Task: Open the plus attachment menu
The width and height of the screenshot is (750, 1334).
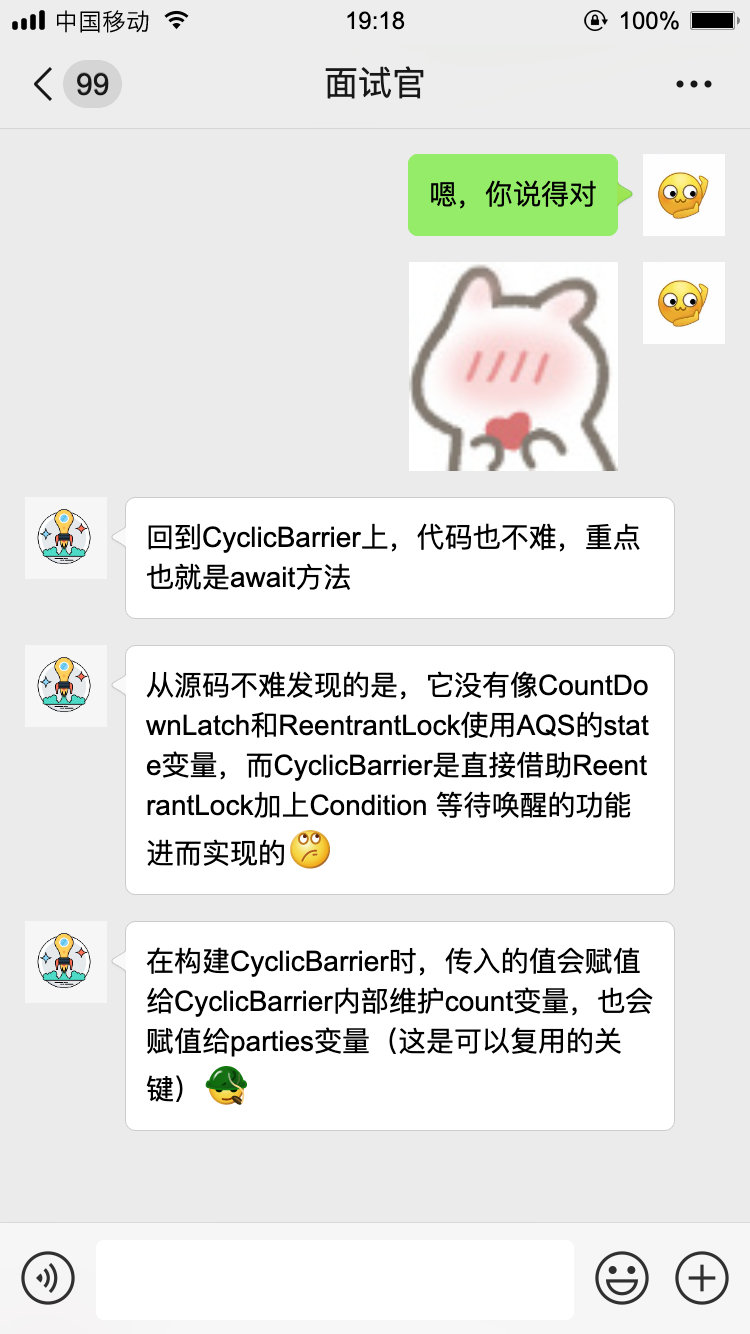Action: (x=702, y=1278)
